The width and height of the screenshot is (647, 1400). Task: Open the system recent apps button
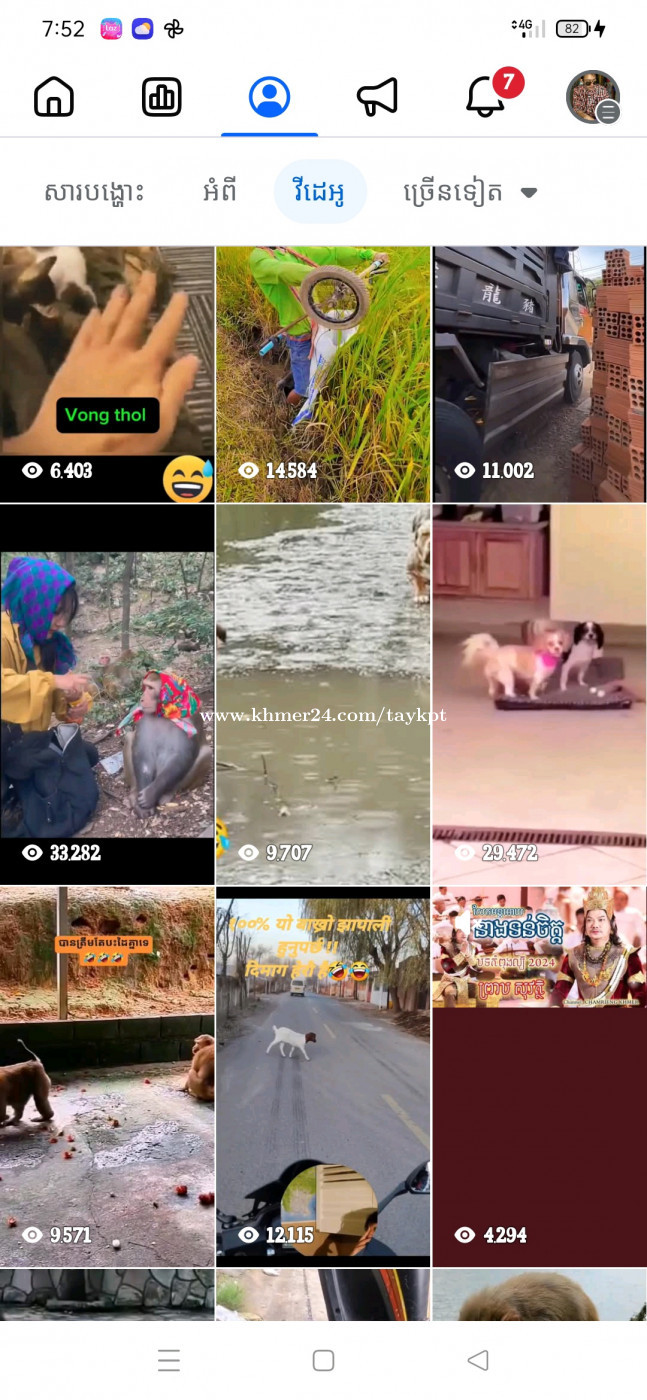pyautogui.click(x=169, y=1360)
